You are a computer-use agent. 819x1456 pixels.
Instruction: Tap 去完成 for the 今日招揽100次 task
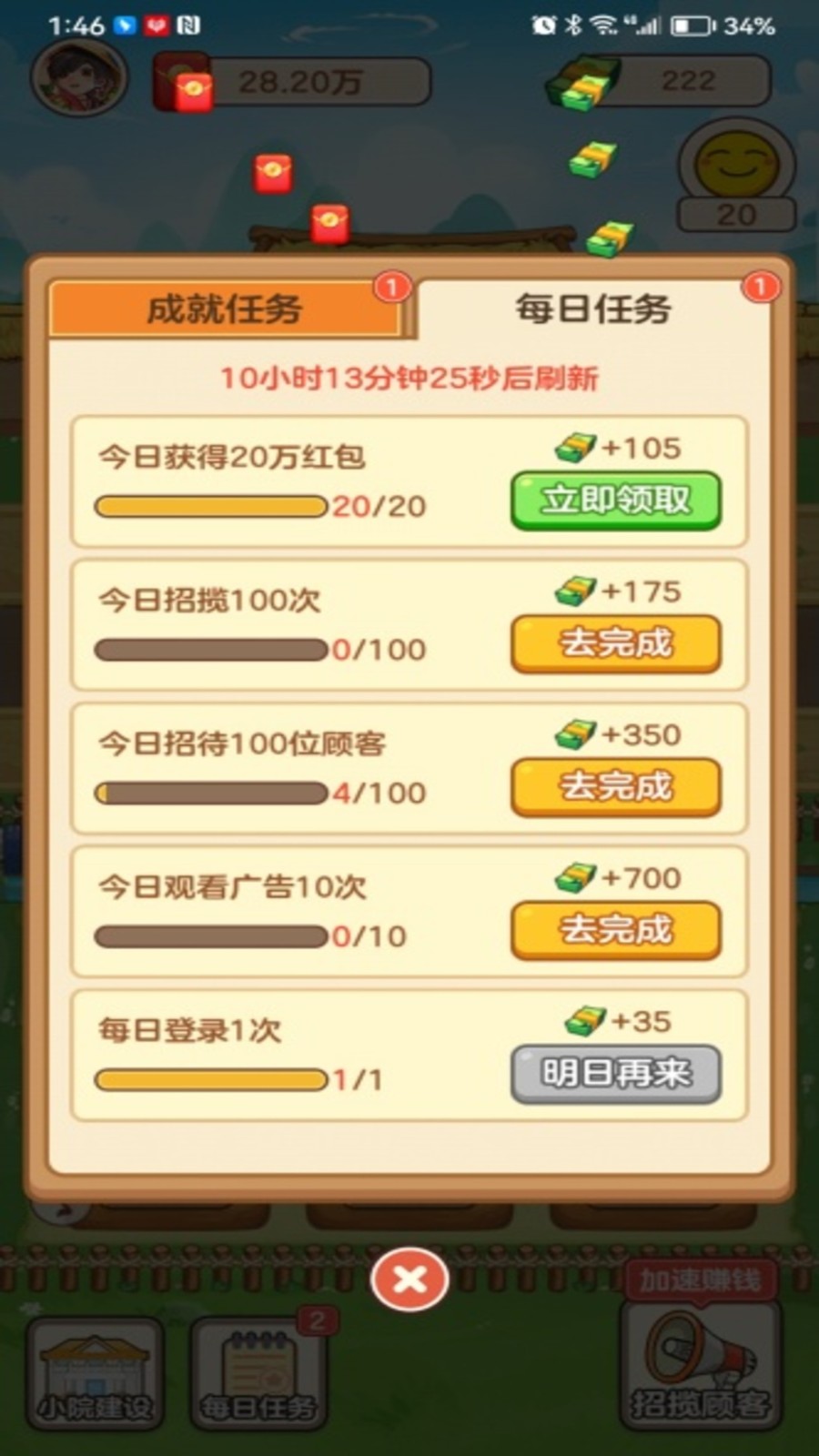pos(615,642)
